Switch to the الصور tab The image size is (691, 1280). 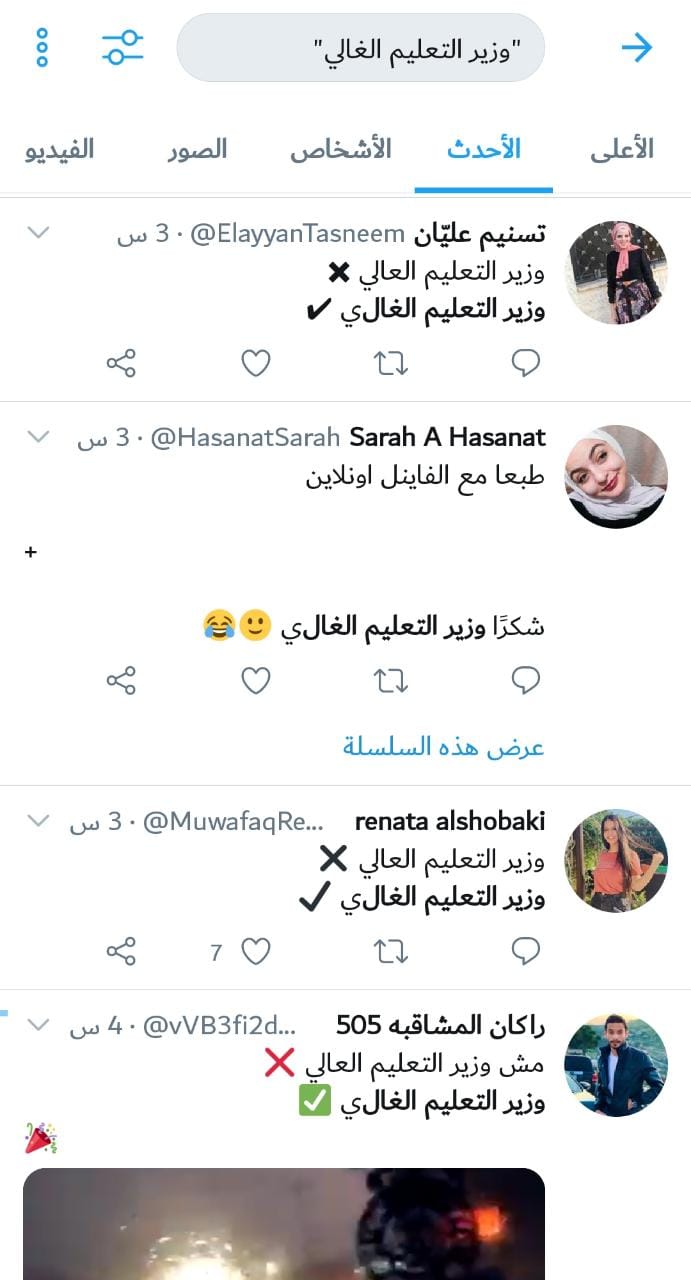point(197,149)
